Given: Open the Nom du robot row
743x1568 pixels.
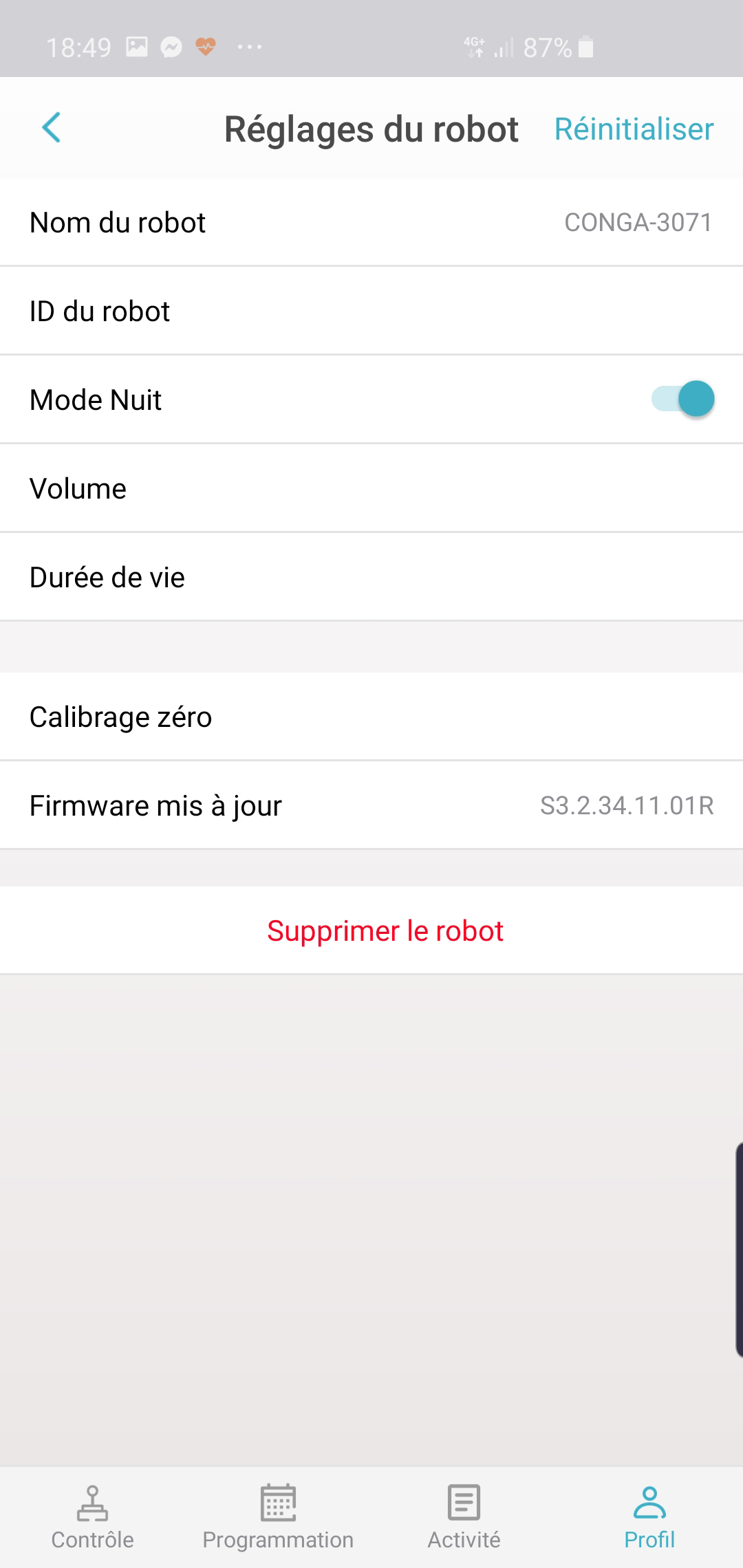Looking at the screenshot, I should point(371,223).
